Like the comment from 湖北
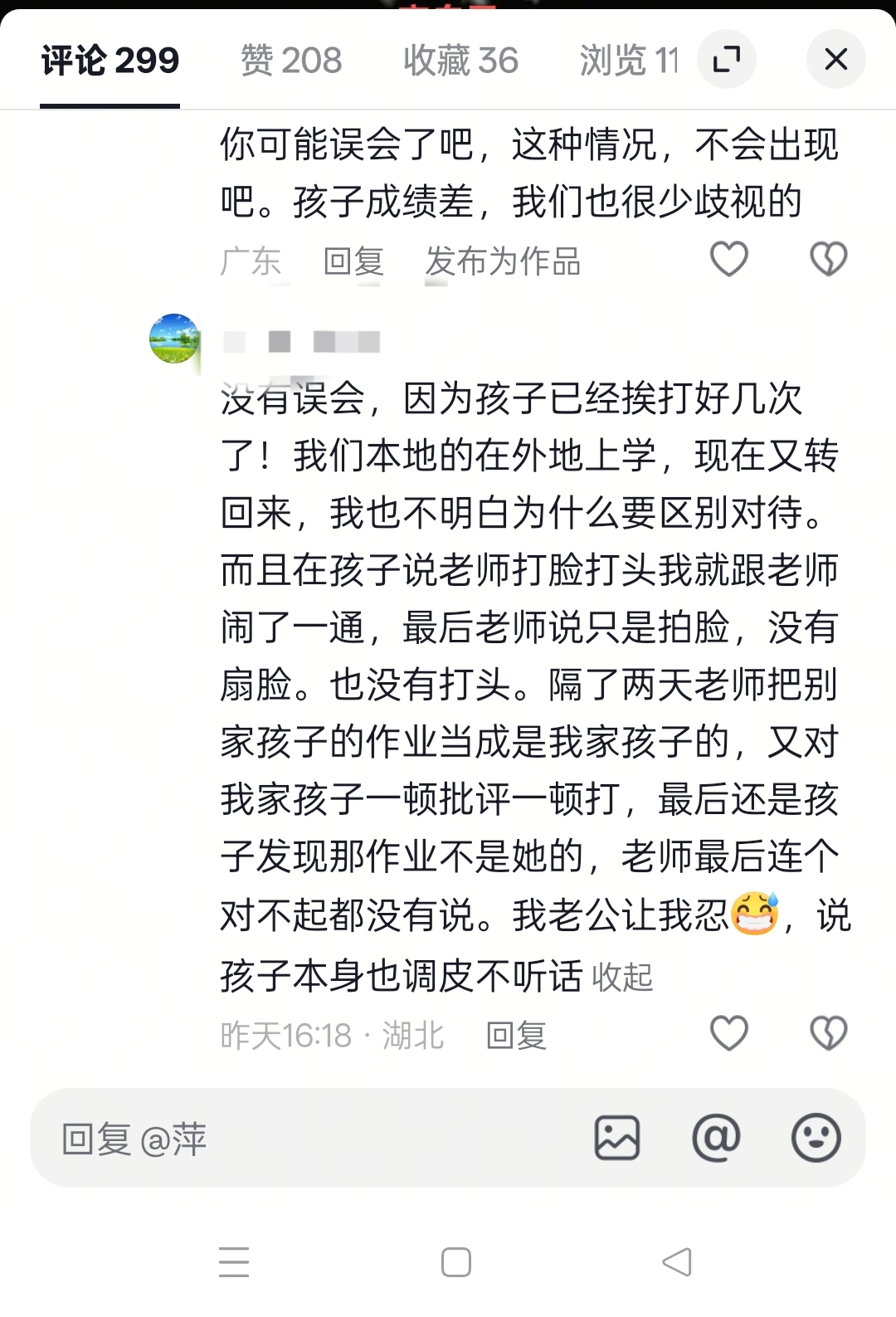This screenshot has height=1317, width=896. (x=729, y=1033)
